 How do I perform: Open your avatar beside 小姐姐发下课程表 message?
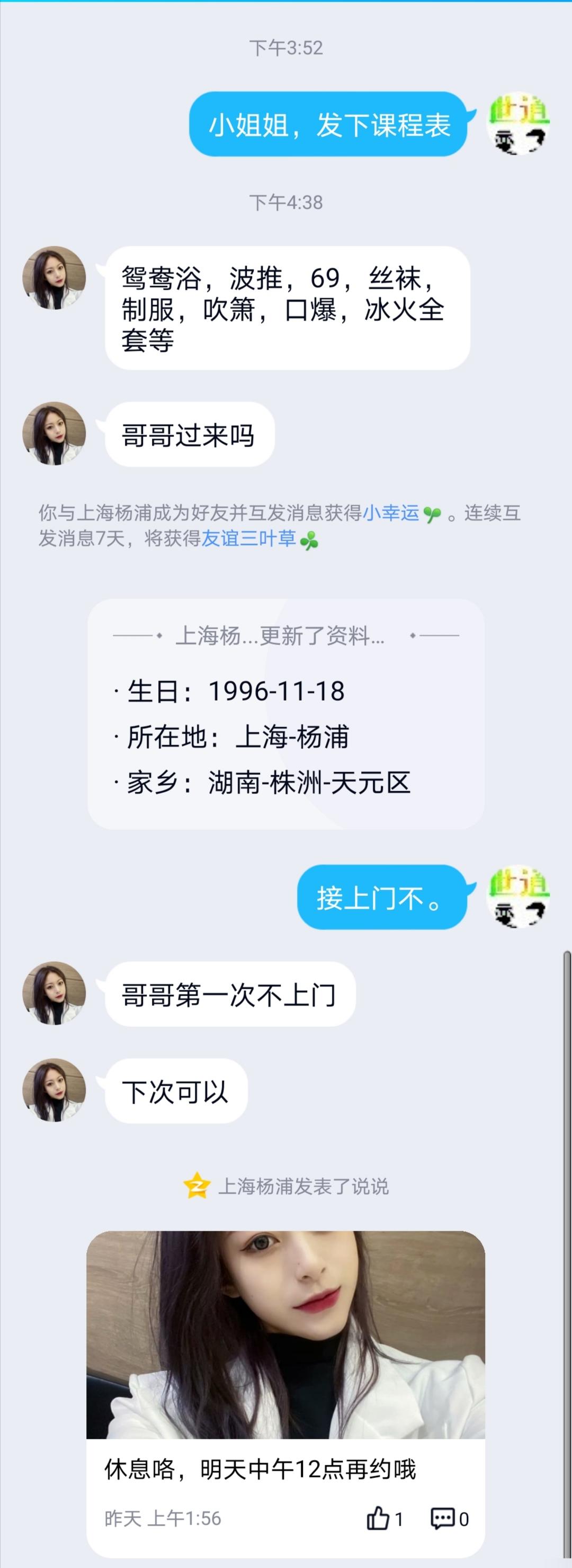tap(519, 125)
